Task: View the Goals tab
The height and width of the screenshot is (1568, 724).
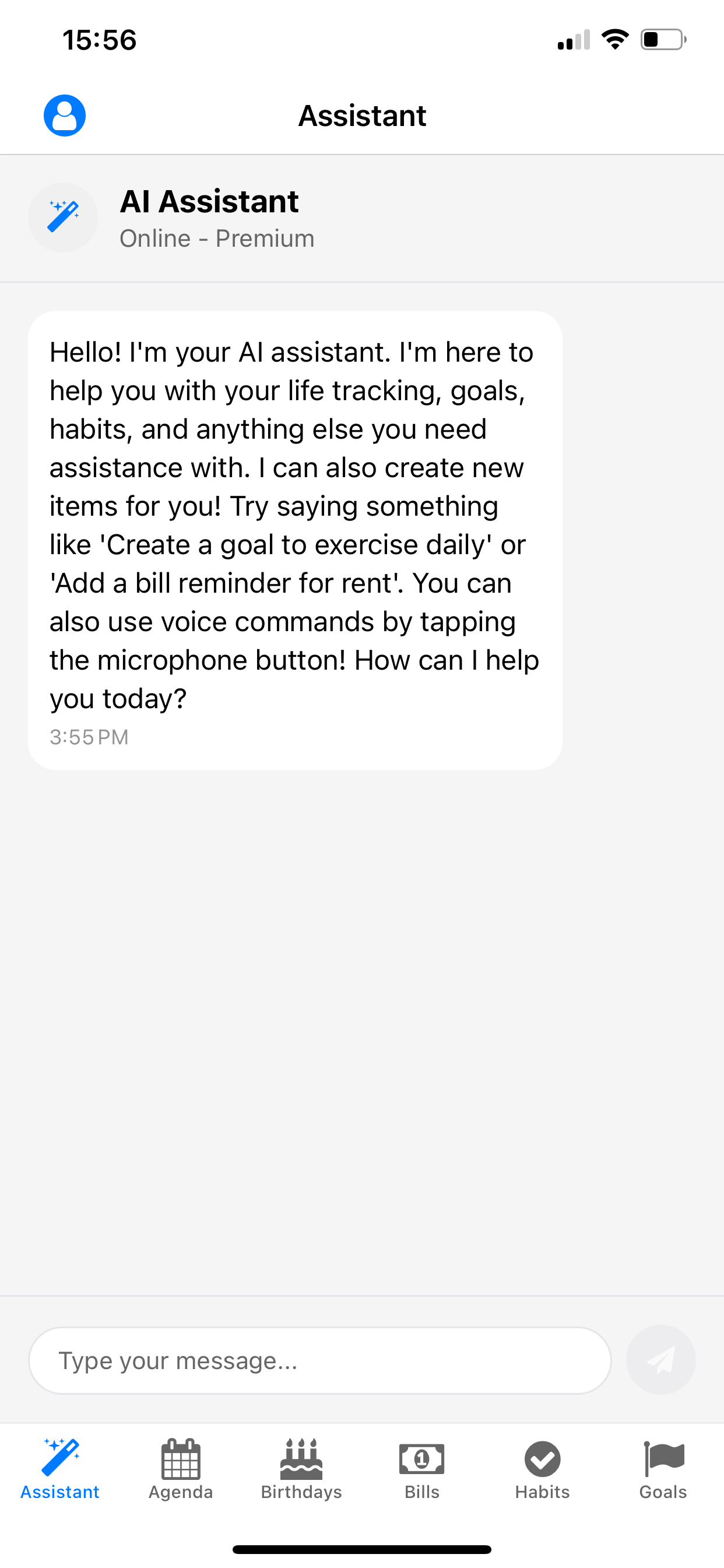Action: pyautogui.click(x=663, y=1469)
